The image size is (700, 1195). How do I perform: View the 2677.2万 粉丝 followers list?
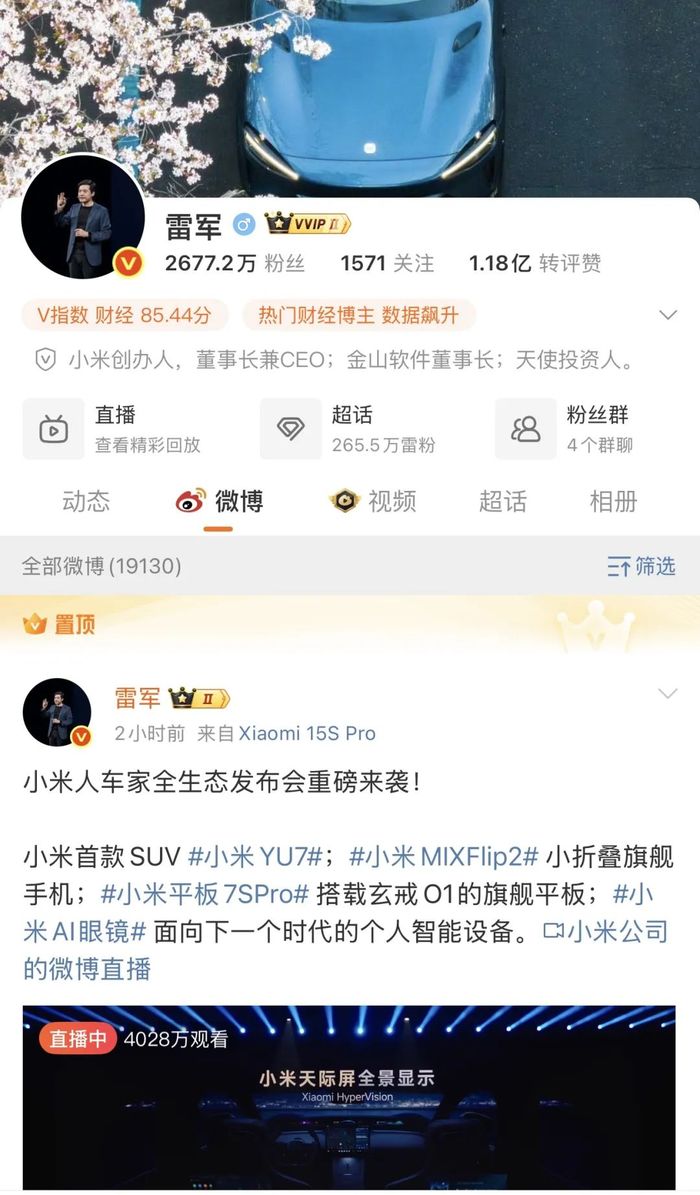coord(234,263)
